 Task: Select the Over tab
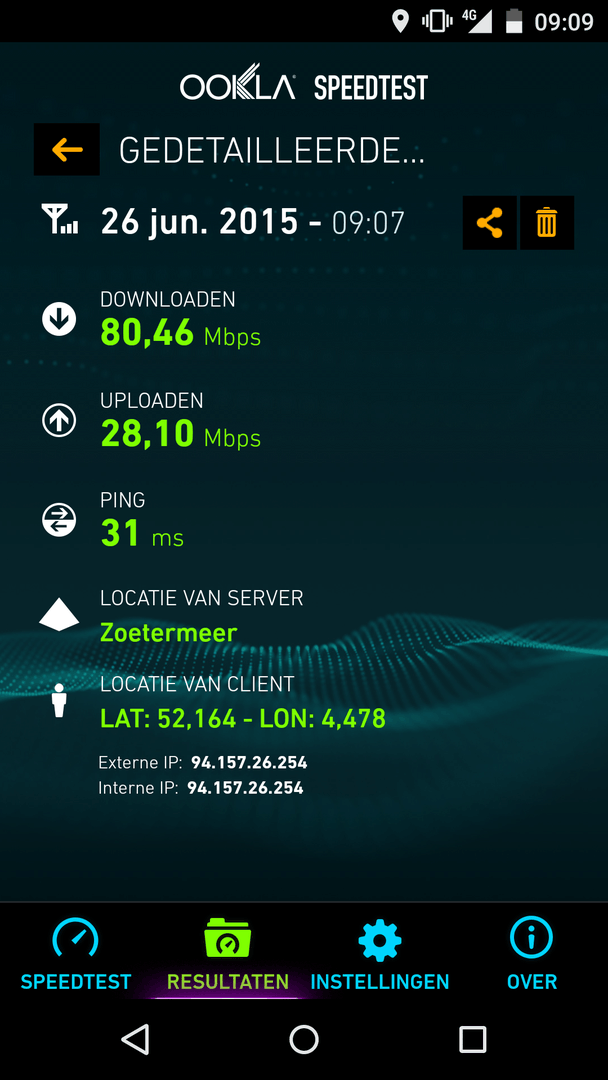tap(531, 954)
